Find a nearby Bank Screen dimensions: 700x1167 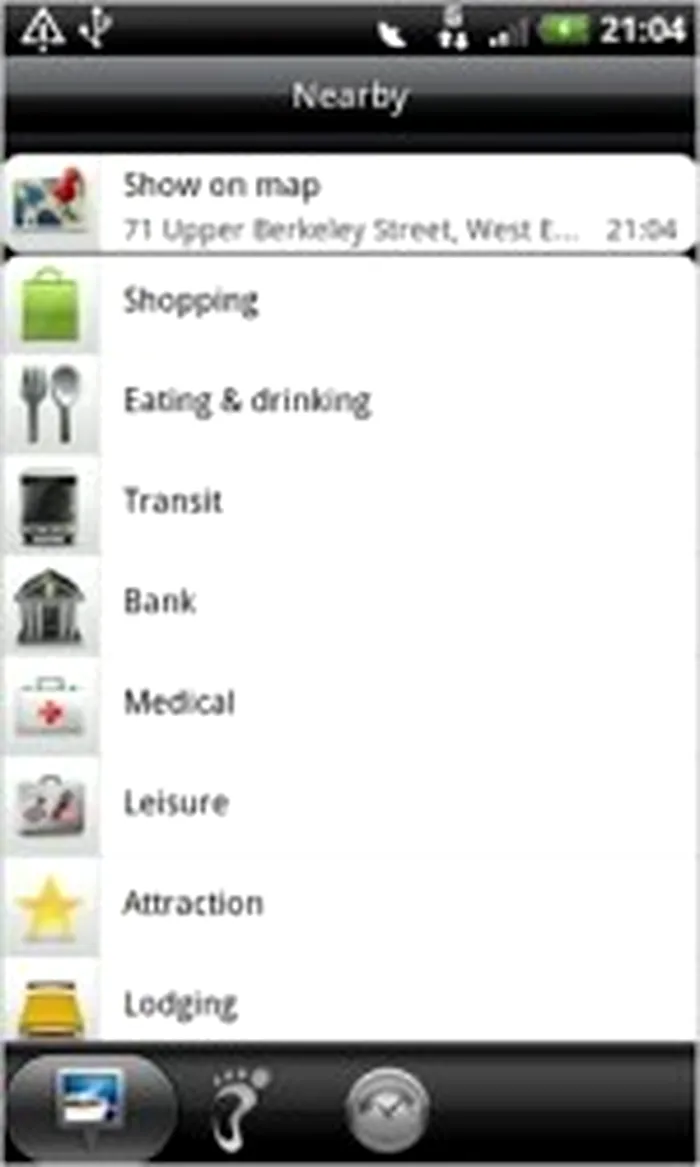point(350,602)
